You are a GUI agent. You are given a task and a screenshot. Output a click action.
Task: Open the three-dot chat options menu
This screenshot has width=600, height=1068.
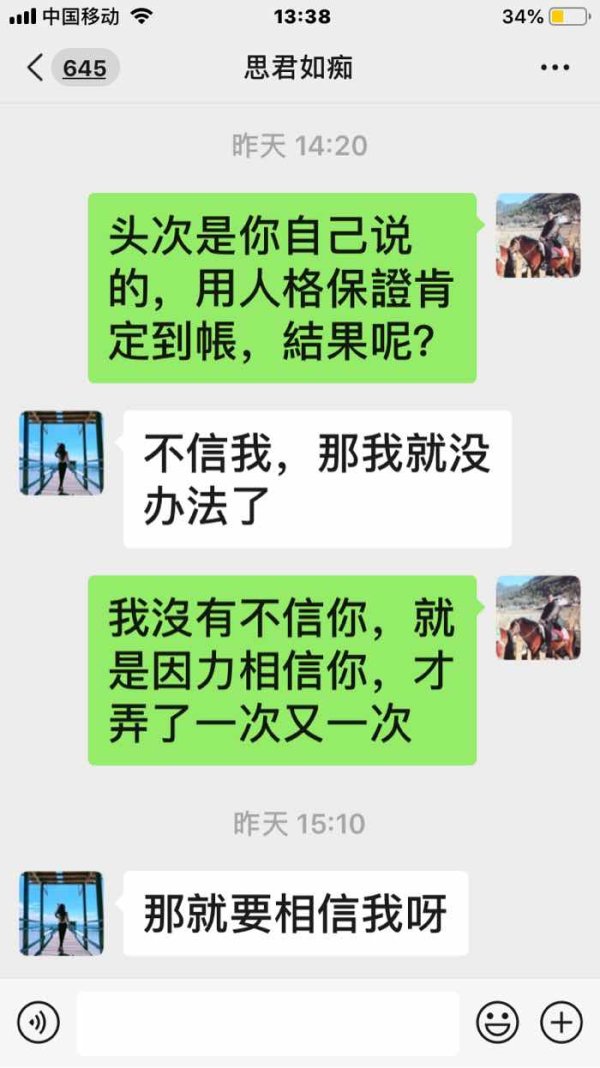555,67
